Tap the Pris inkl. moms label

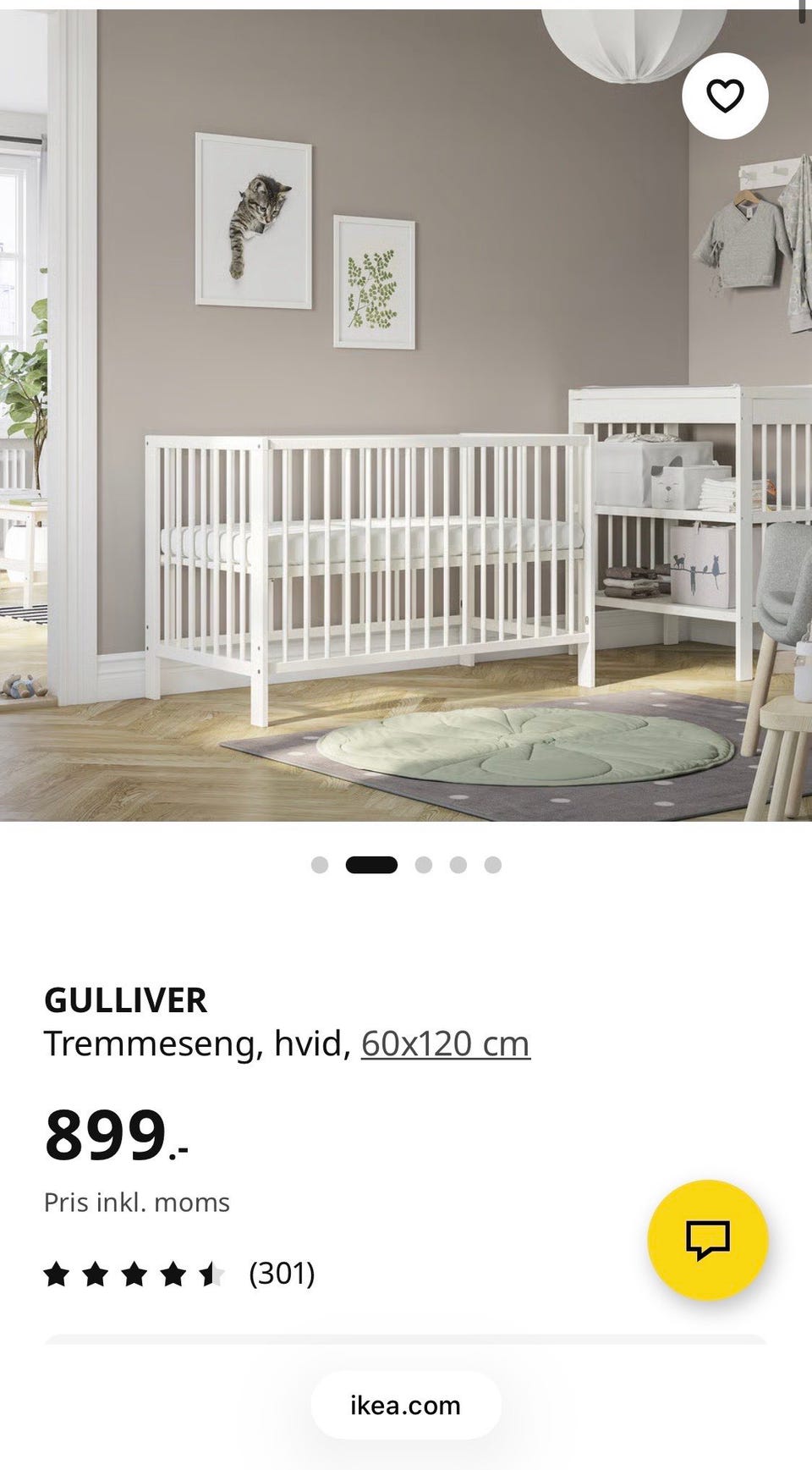[x=137, y=1201]
